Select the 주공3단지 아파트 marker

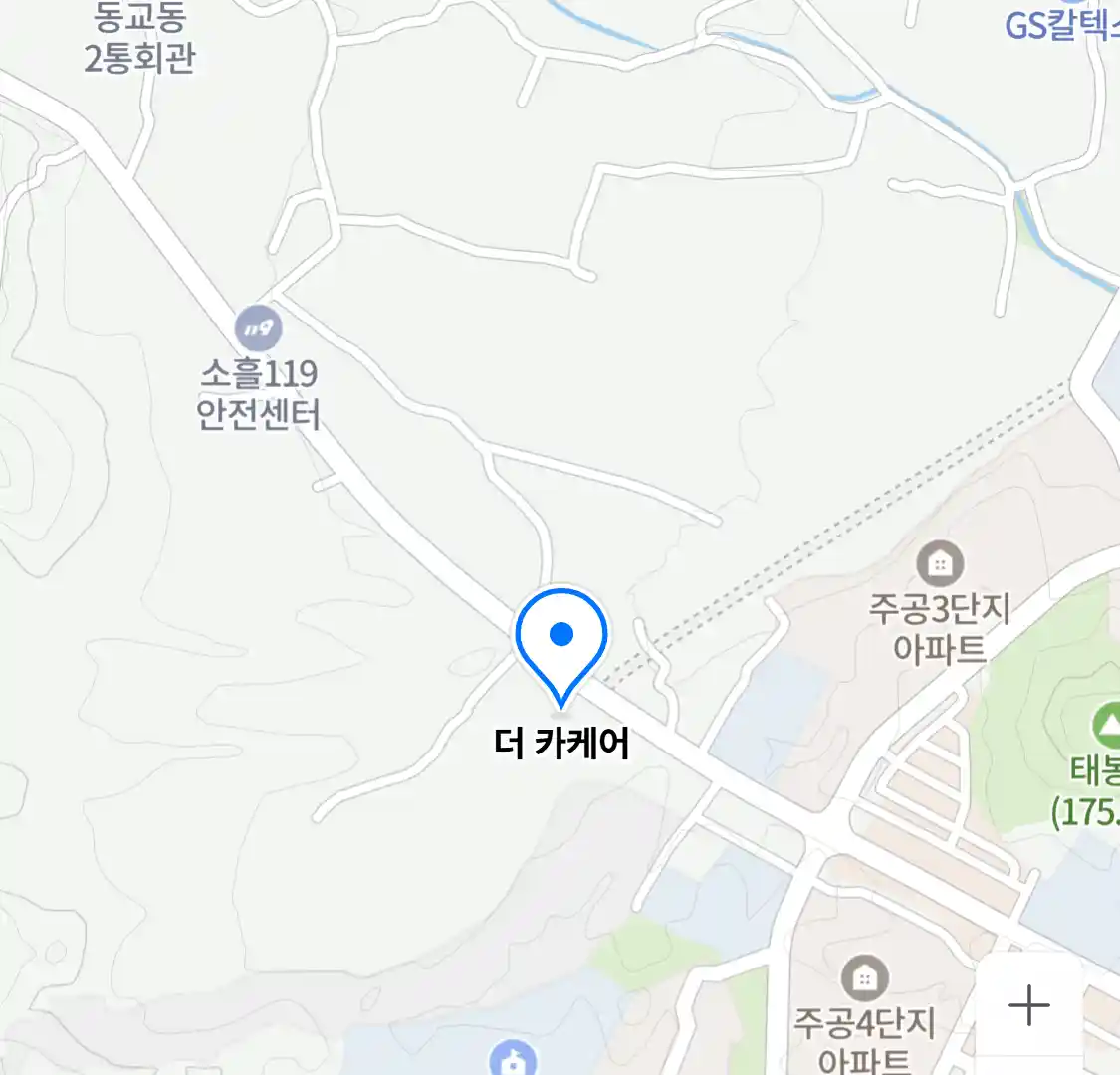940,564
